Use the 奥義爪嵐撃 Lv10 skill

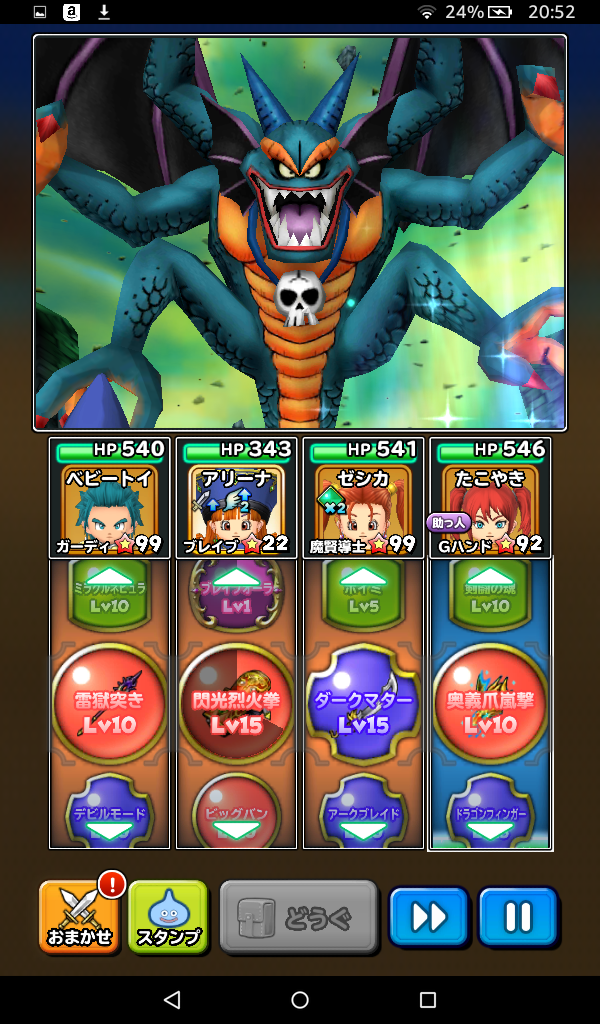point(490,703)
